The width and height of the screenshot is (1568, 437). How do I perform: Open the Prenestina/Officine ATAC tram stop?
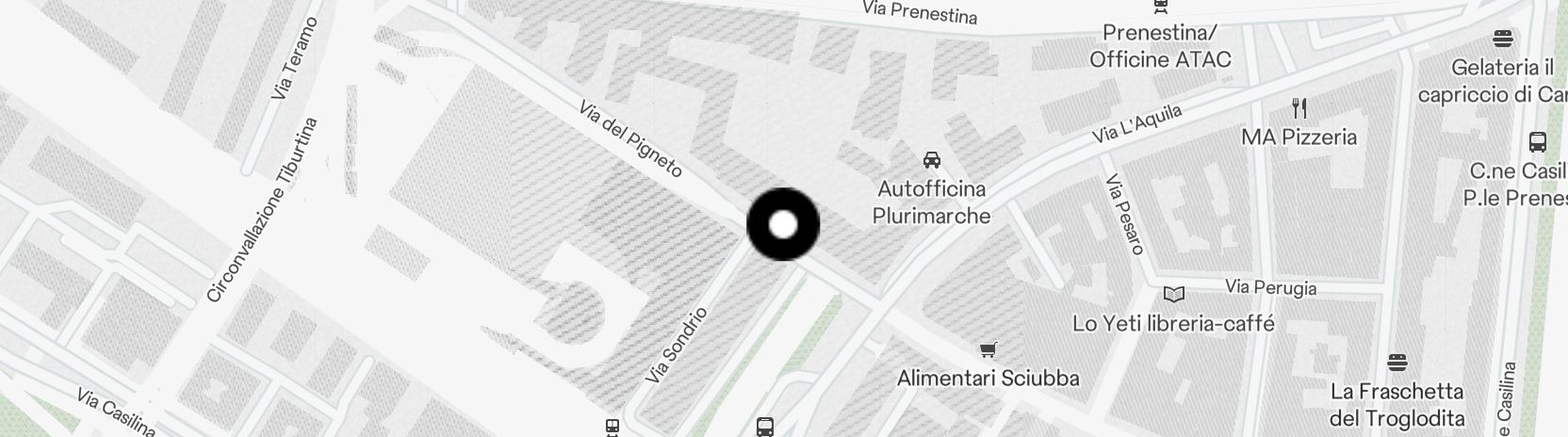(x=1159, y=8)
